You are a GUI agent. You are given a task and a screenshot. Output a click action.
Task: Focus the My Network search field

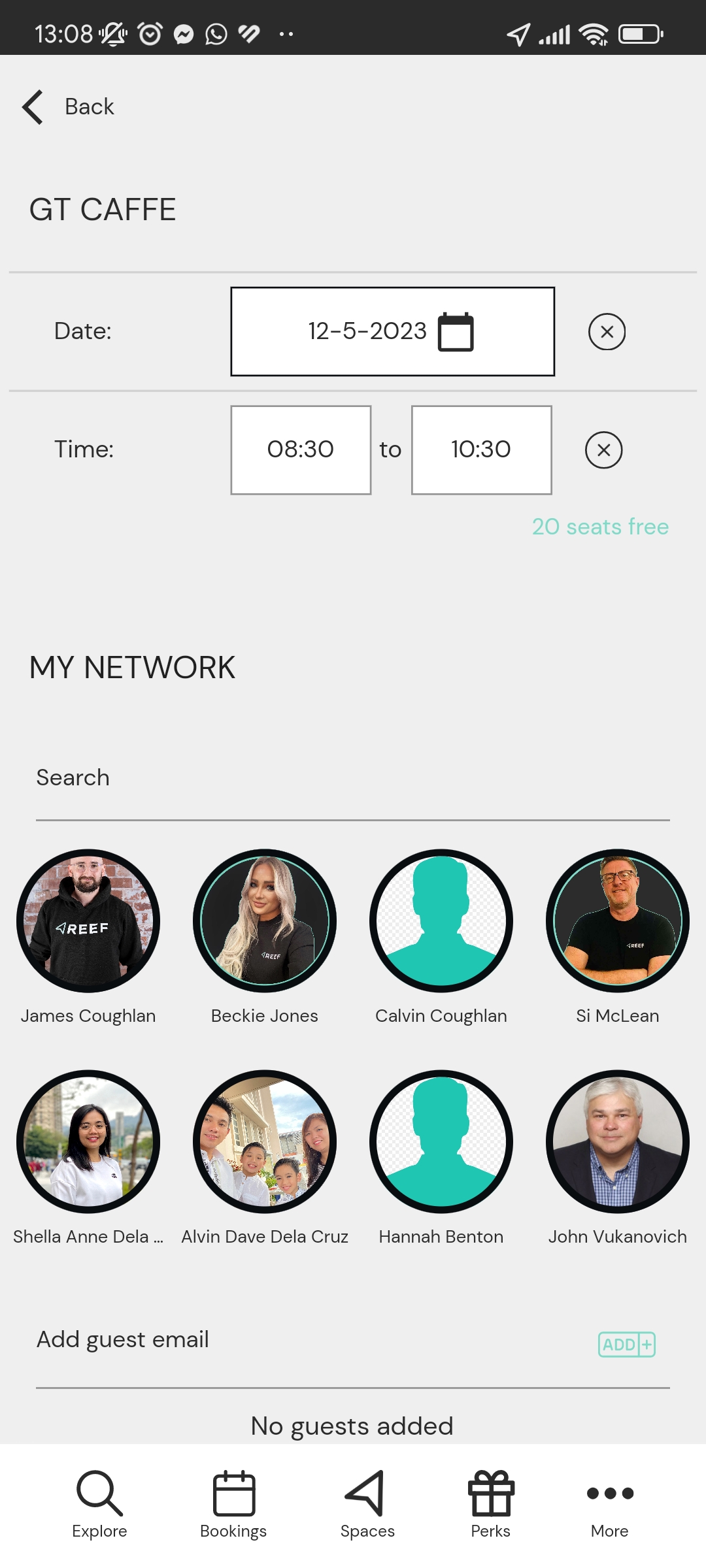coord(353,778)
